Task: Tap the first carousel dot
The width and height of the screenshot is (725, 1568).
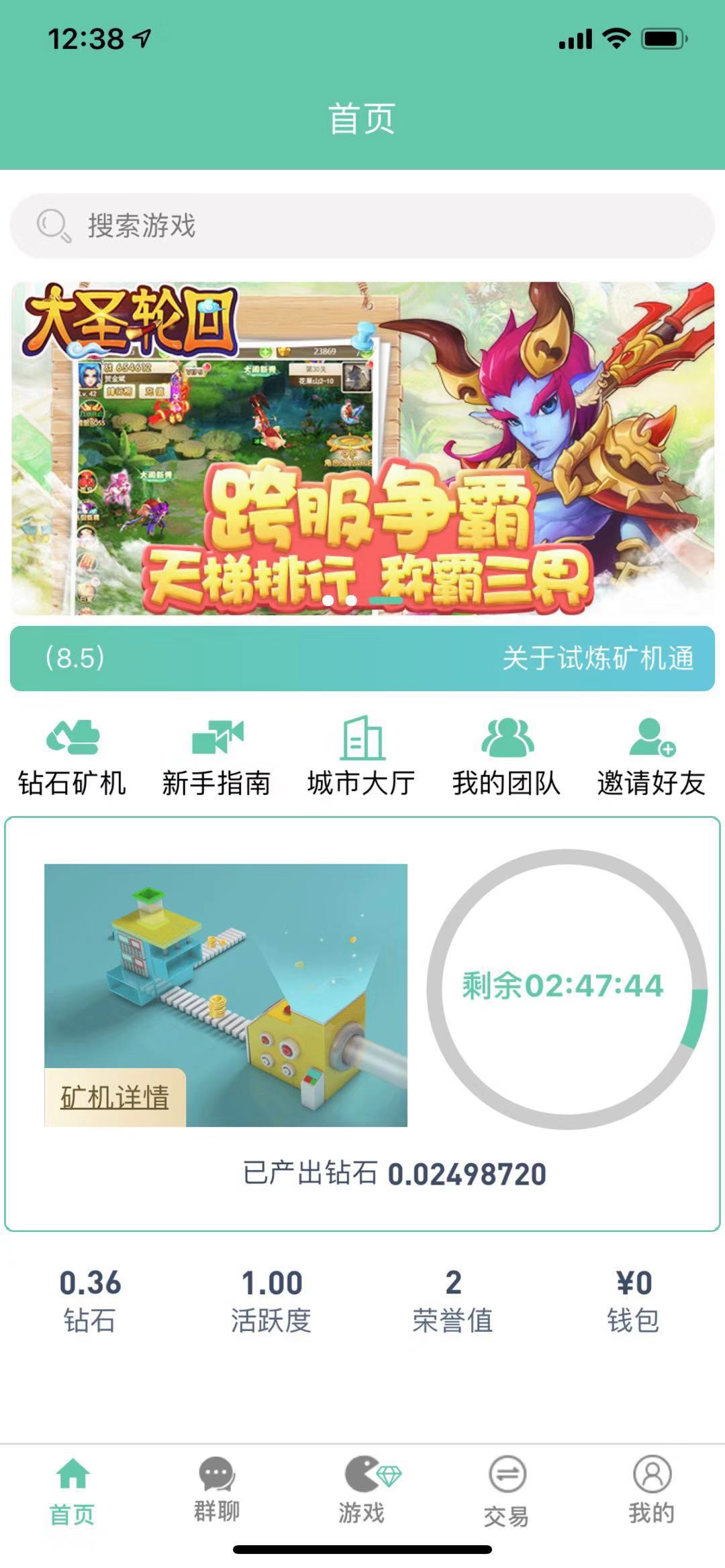Action: click(x=327, y=599)
